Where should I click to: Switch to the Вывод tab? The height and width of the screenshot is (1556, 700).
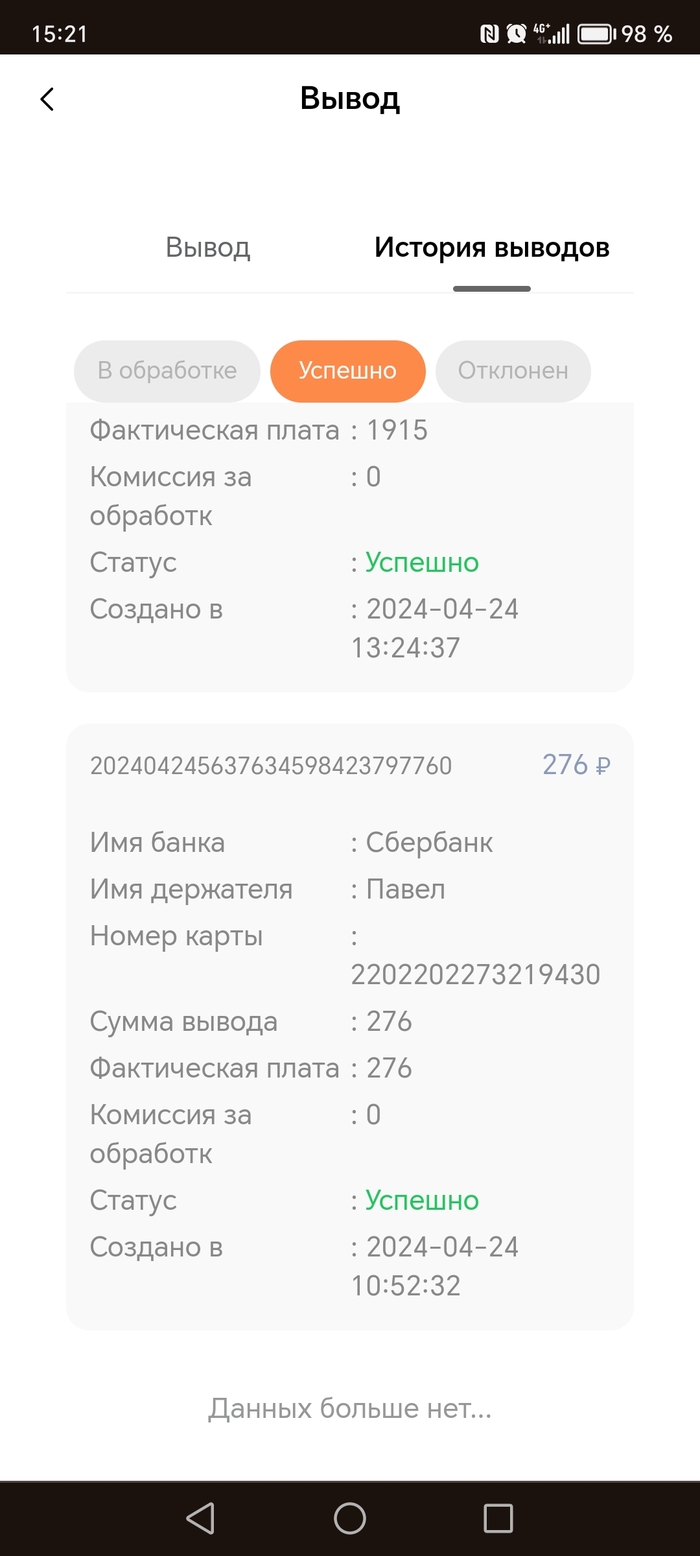(x=208, y=247)
